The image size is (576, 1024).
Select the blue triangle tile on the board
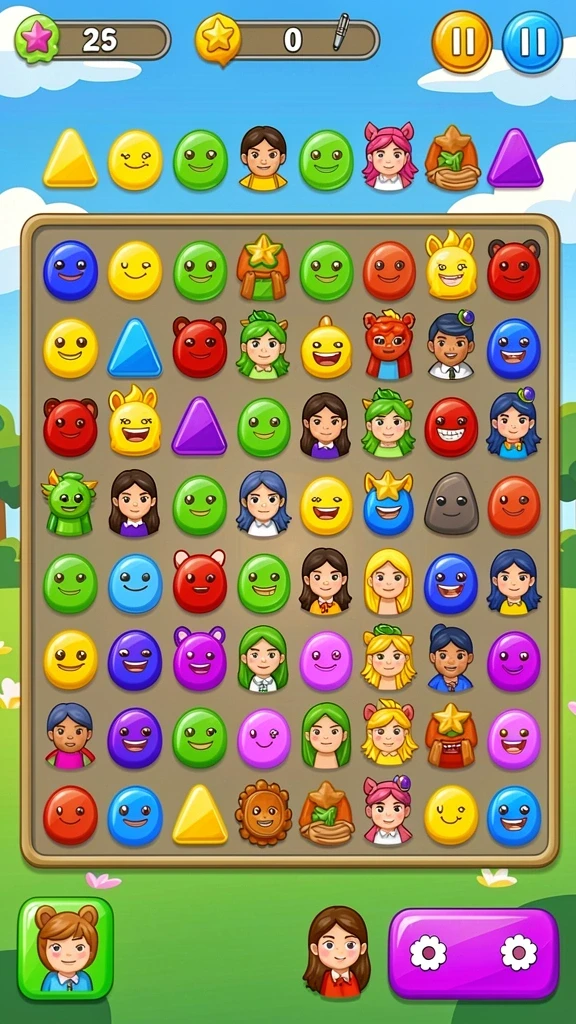135,347
